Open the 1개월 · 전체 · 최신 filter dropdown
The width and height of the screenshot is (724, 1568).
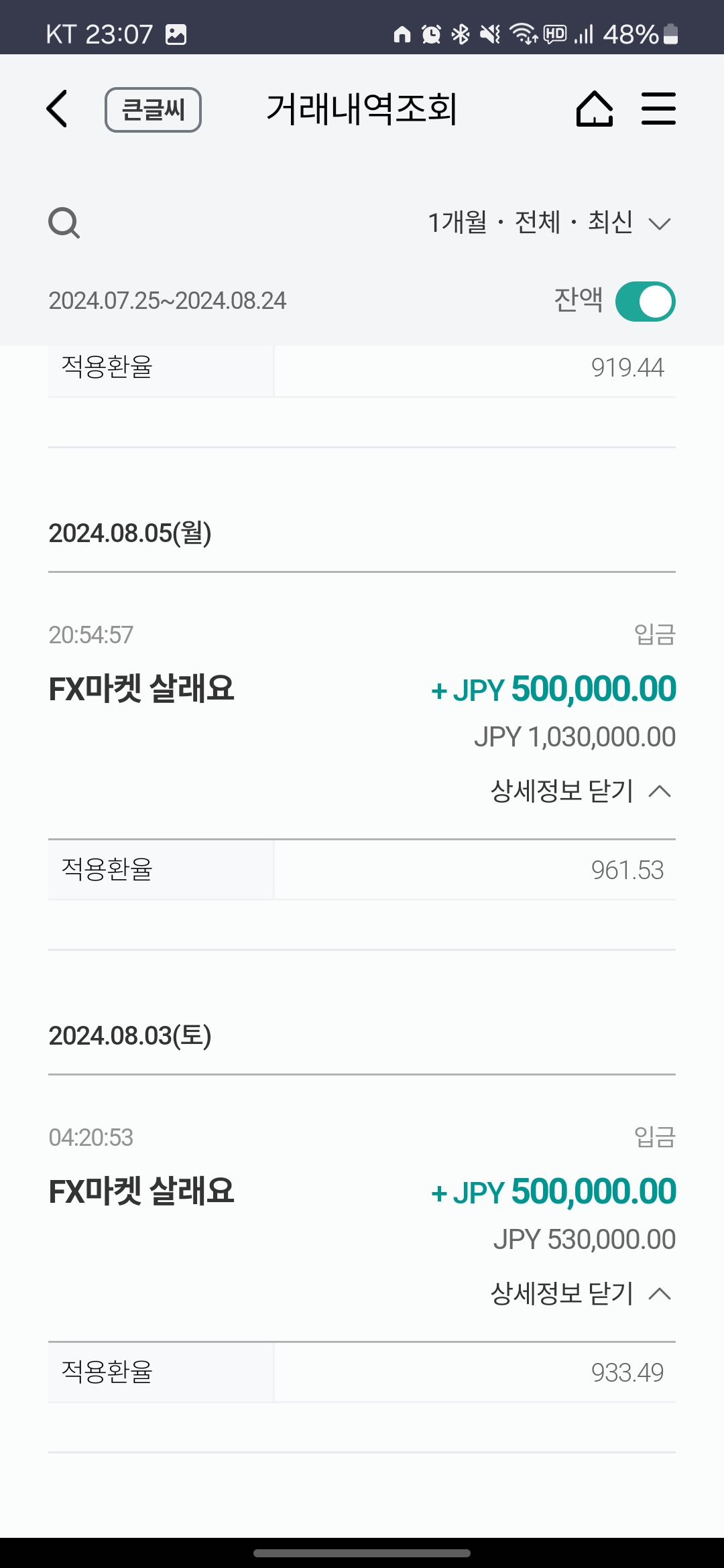(x=549, y=222)
